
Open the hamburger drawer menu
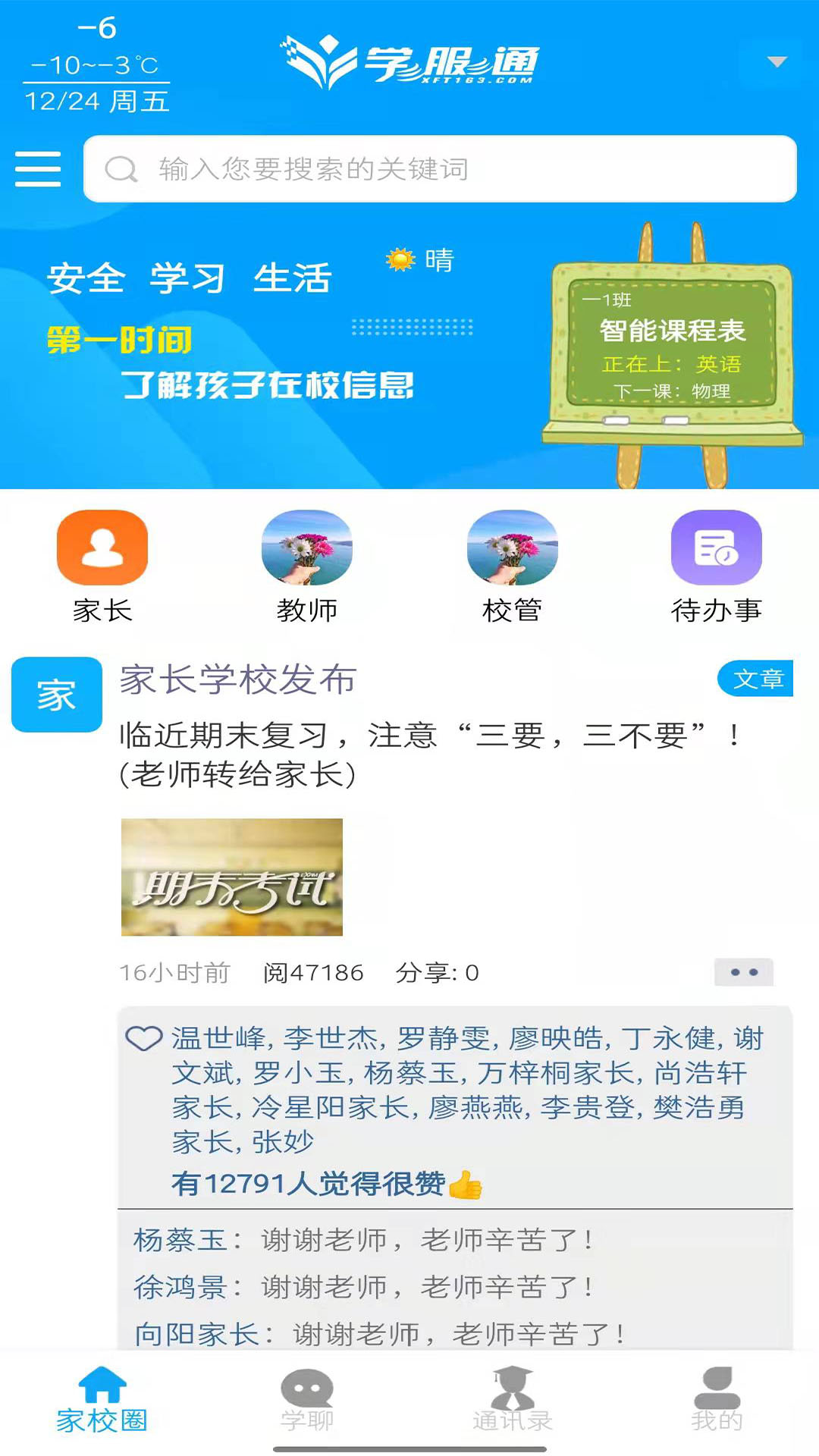(38, 168)
